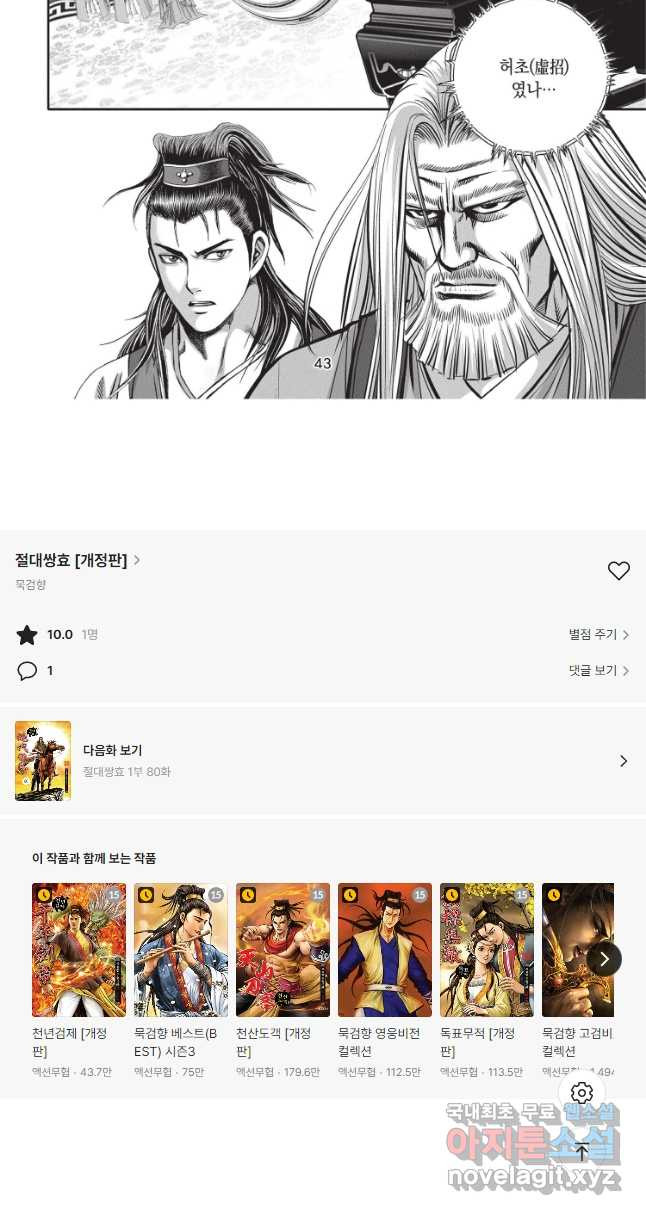Viewport: 646px width, 1215px height.
Task: Open 천년검제 [개정판] recommendation
Action: coord(79,950)
